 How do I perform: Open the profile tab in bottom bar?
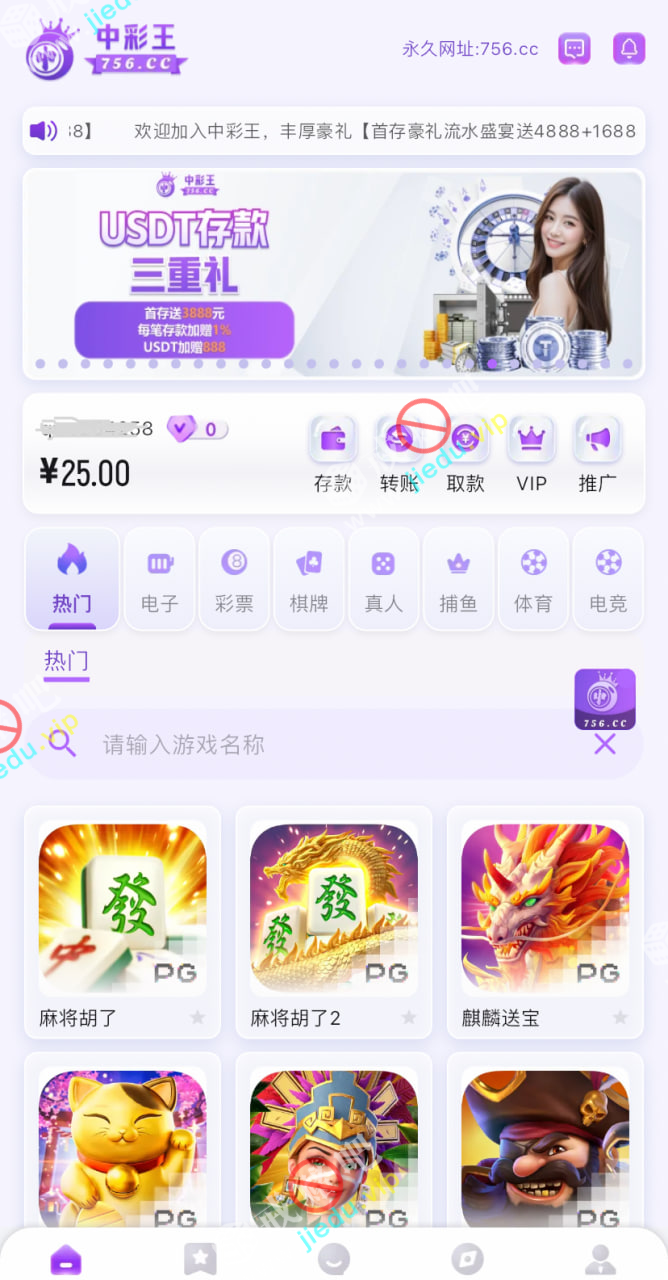point(600,1258)
